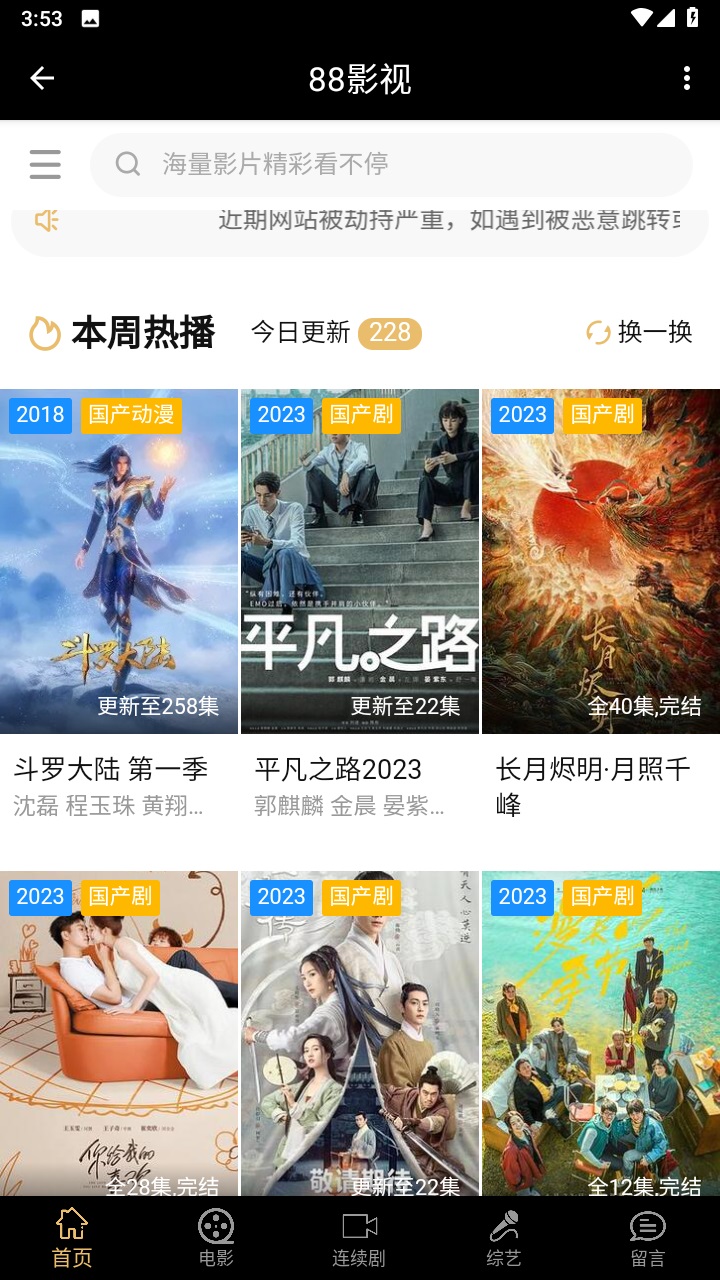Open the hamburger menu beside the search bar

coord(45,164)
